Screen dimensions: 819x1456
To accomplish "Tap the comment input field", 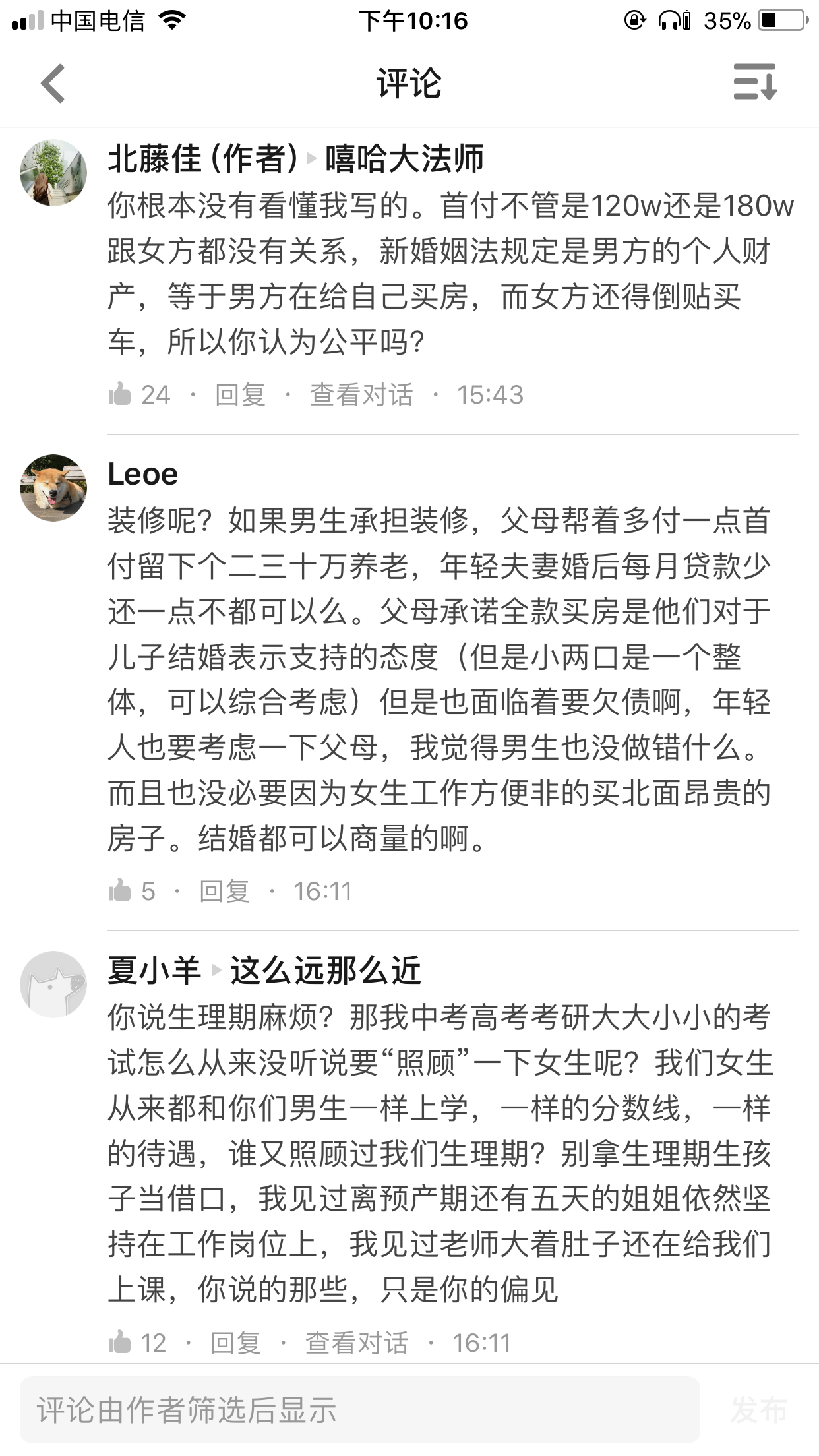I will tap(359, 1410).
